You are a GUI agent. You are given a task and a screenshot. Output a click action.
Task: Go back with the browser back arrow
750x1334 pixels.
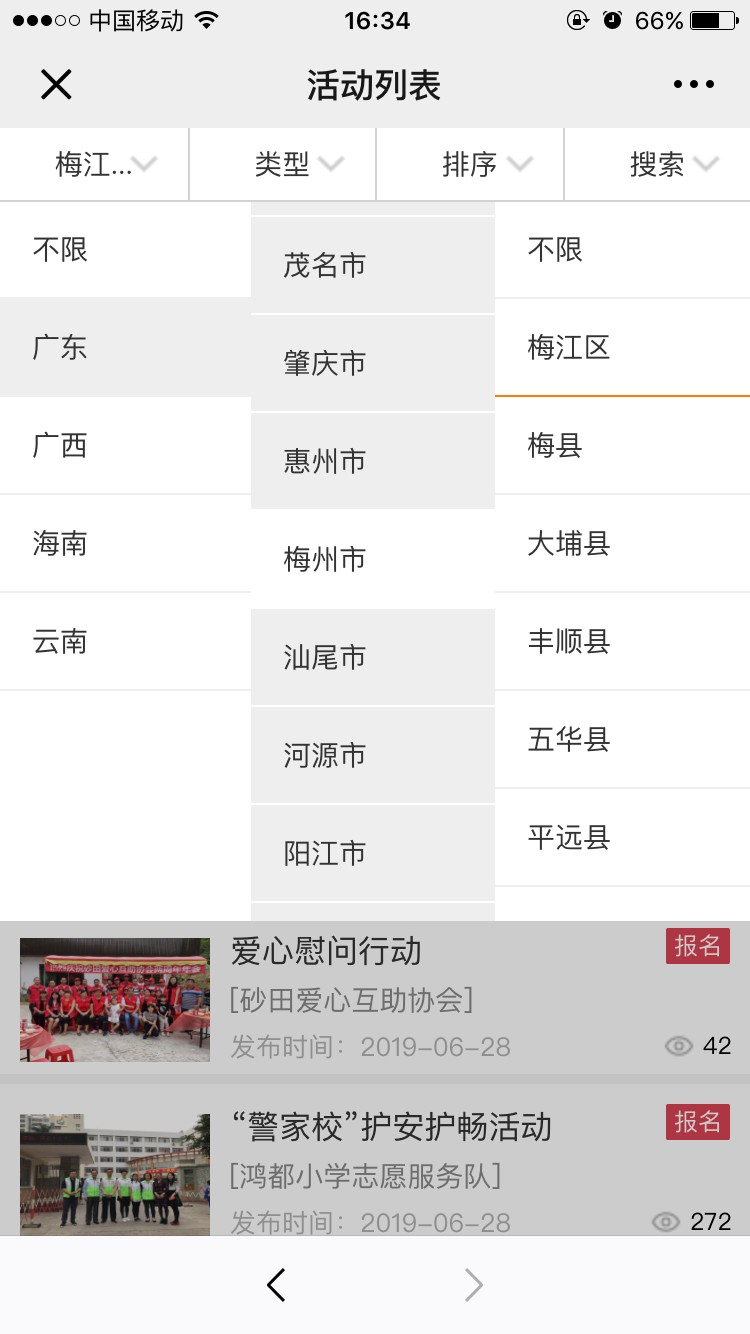click(277, 1285)
